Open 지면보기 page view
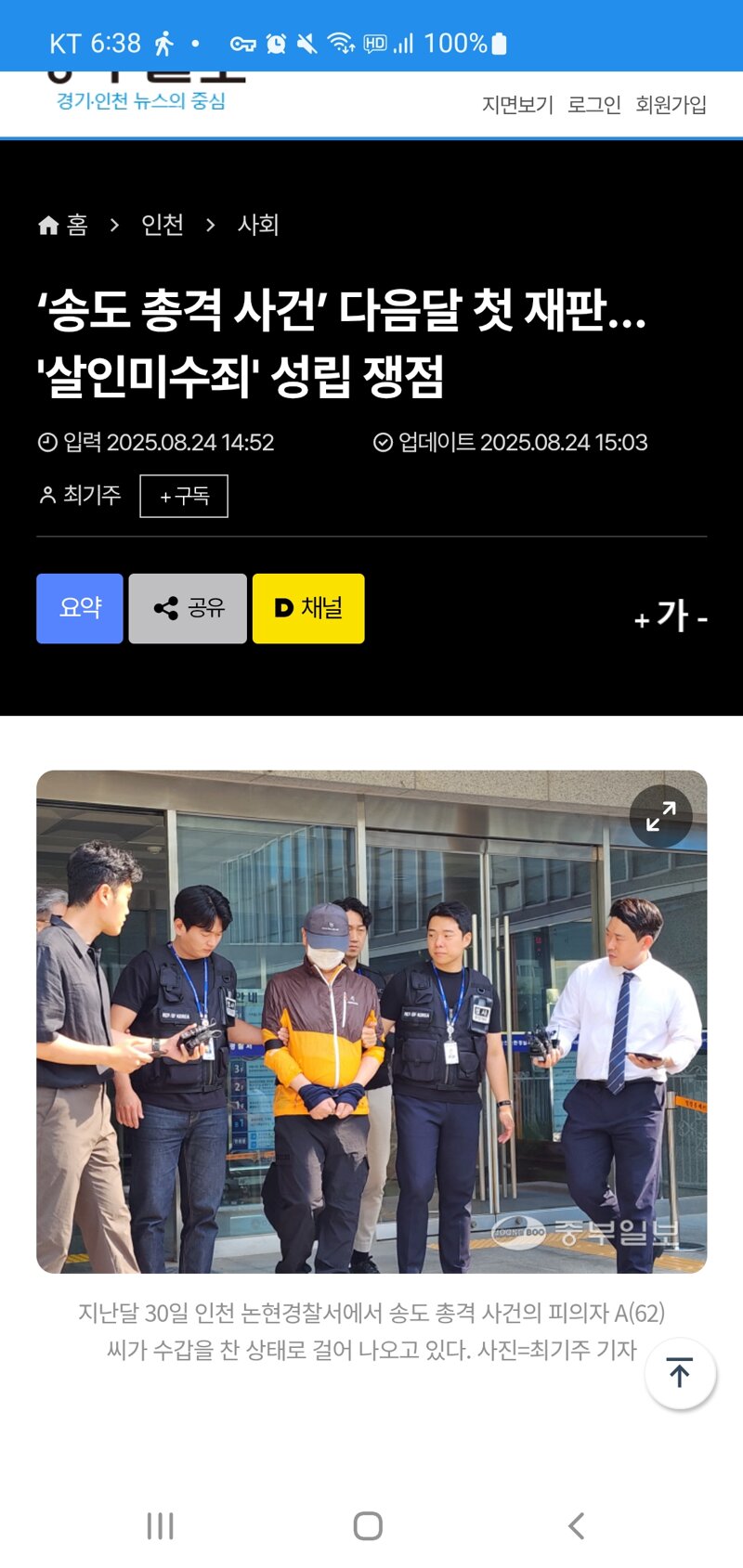Image resolution: width=743 pixels, height=1568 pixels. point(517,105)
